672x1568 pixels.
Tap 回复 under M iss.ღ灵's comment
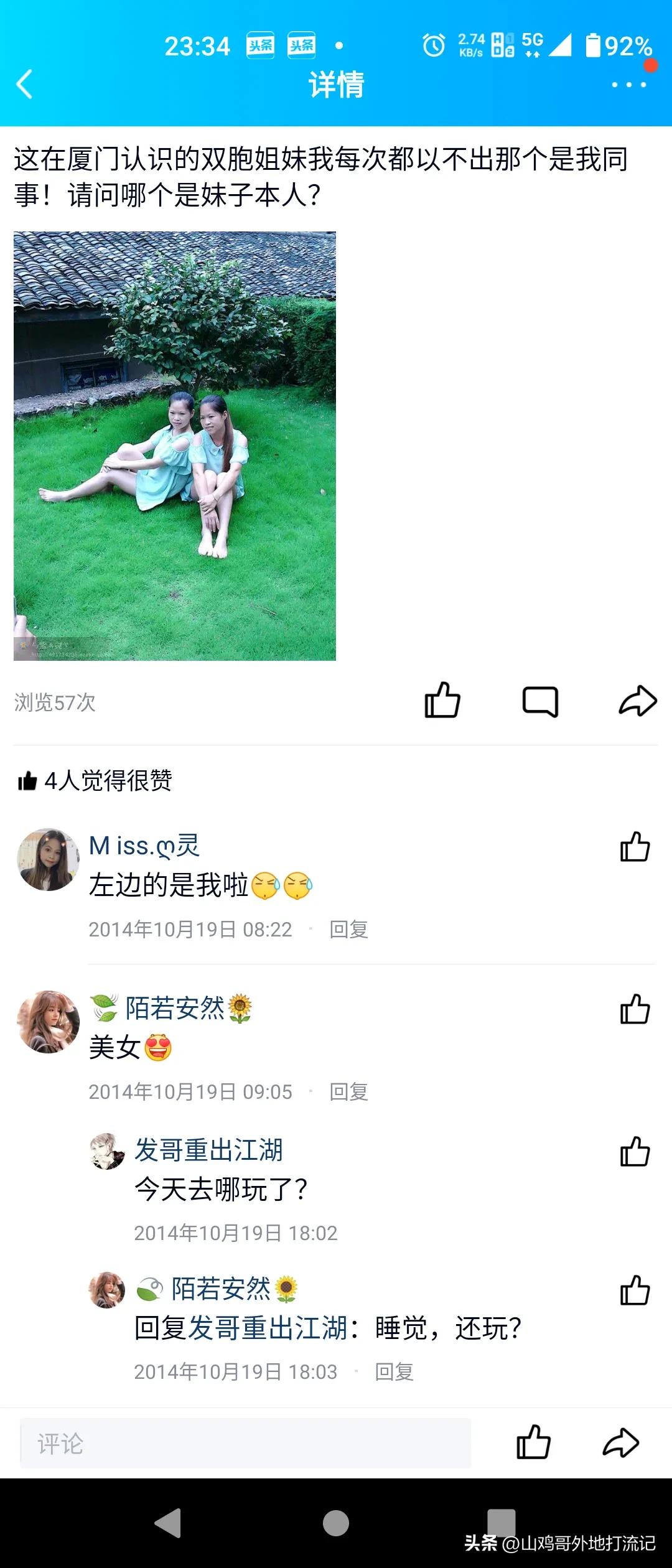[x=349, y=931]
